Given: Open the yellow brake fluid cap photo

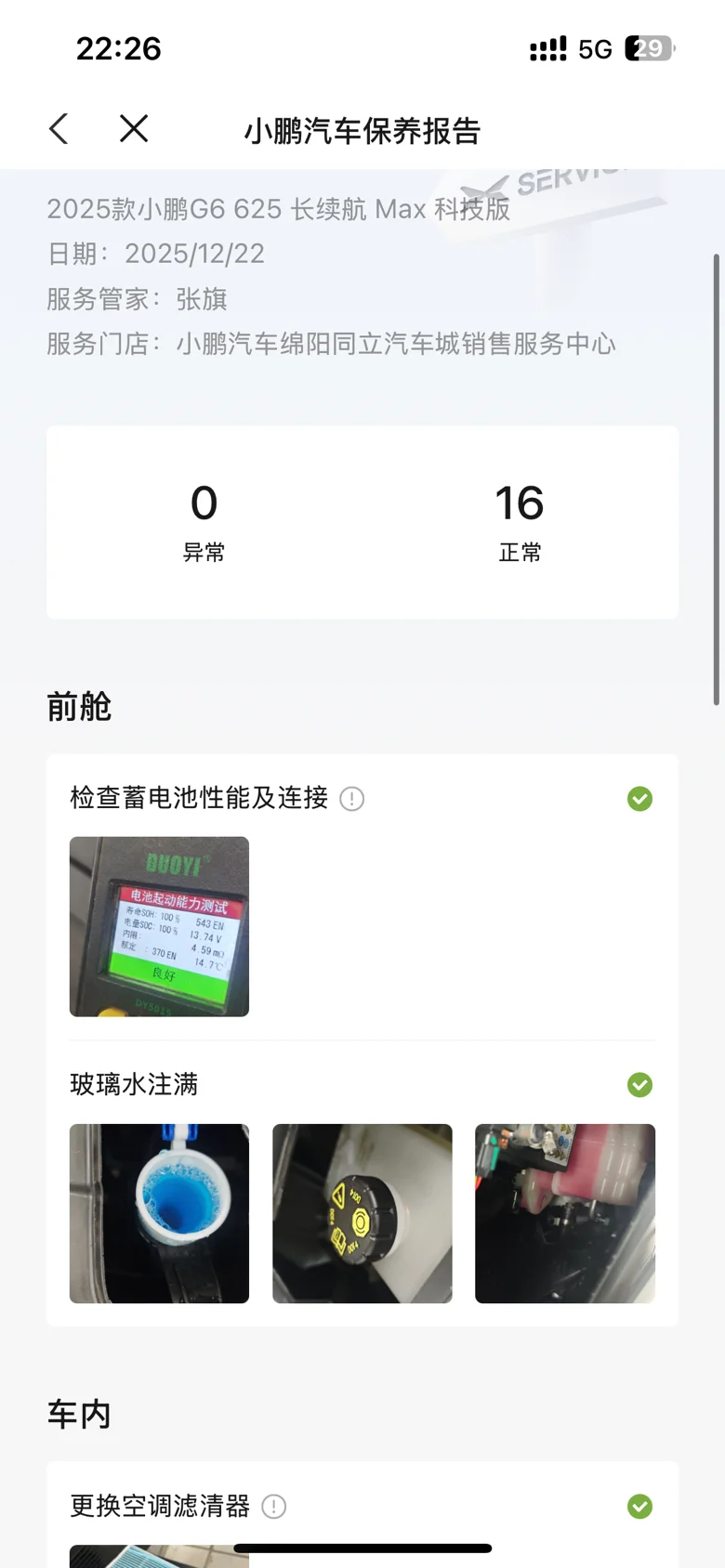Looking at the screenshot, I should pyautogui.click(x=362, y=1213).
